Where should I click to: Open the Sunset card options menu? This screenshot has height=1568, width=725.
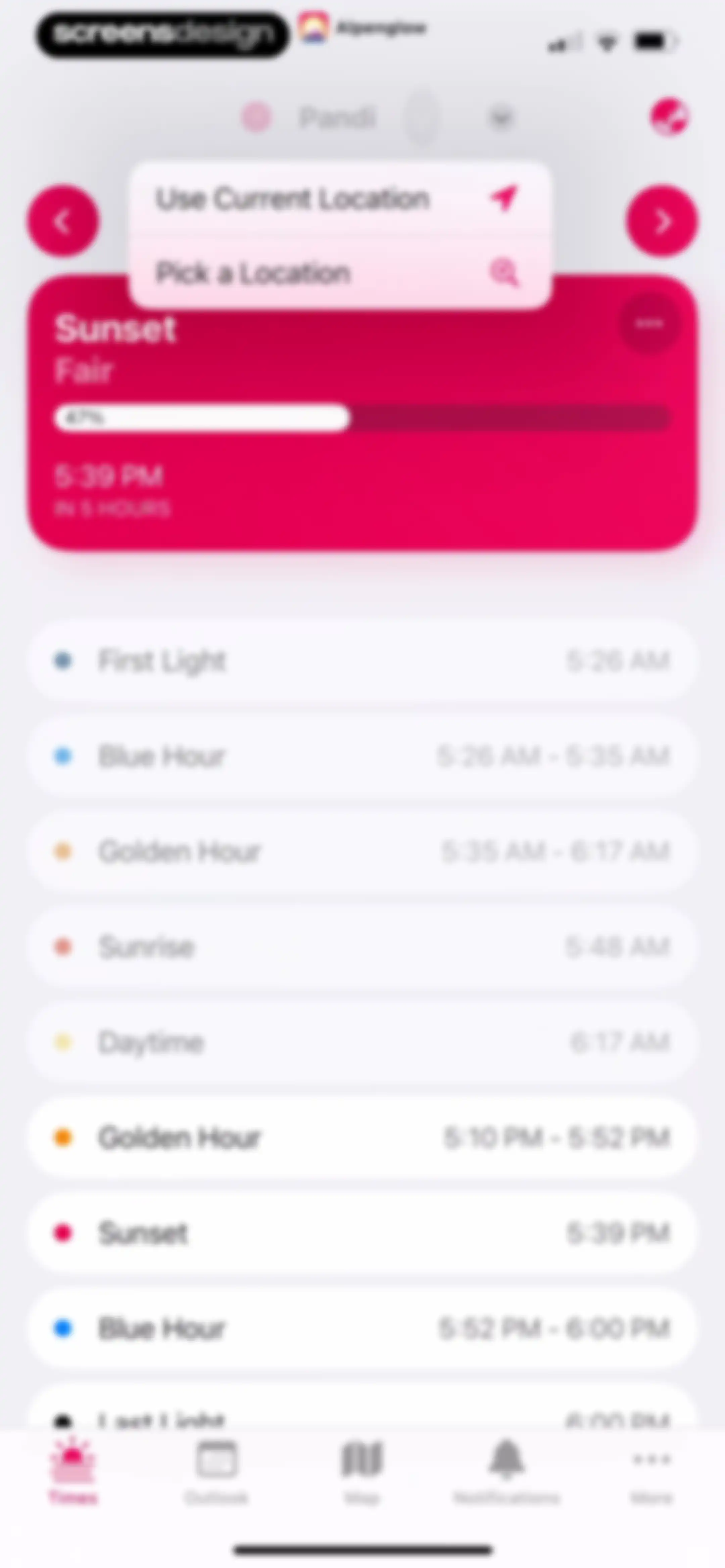tap(649, 323)
